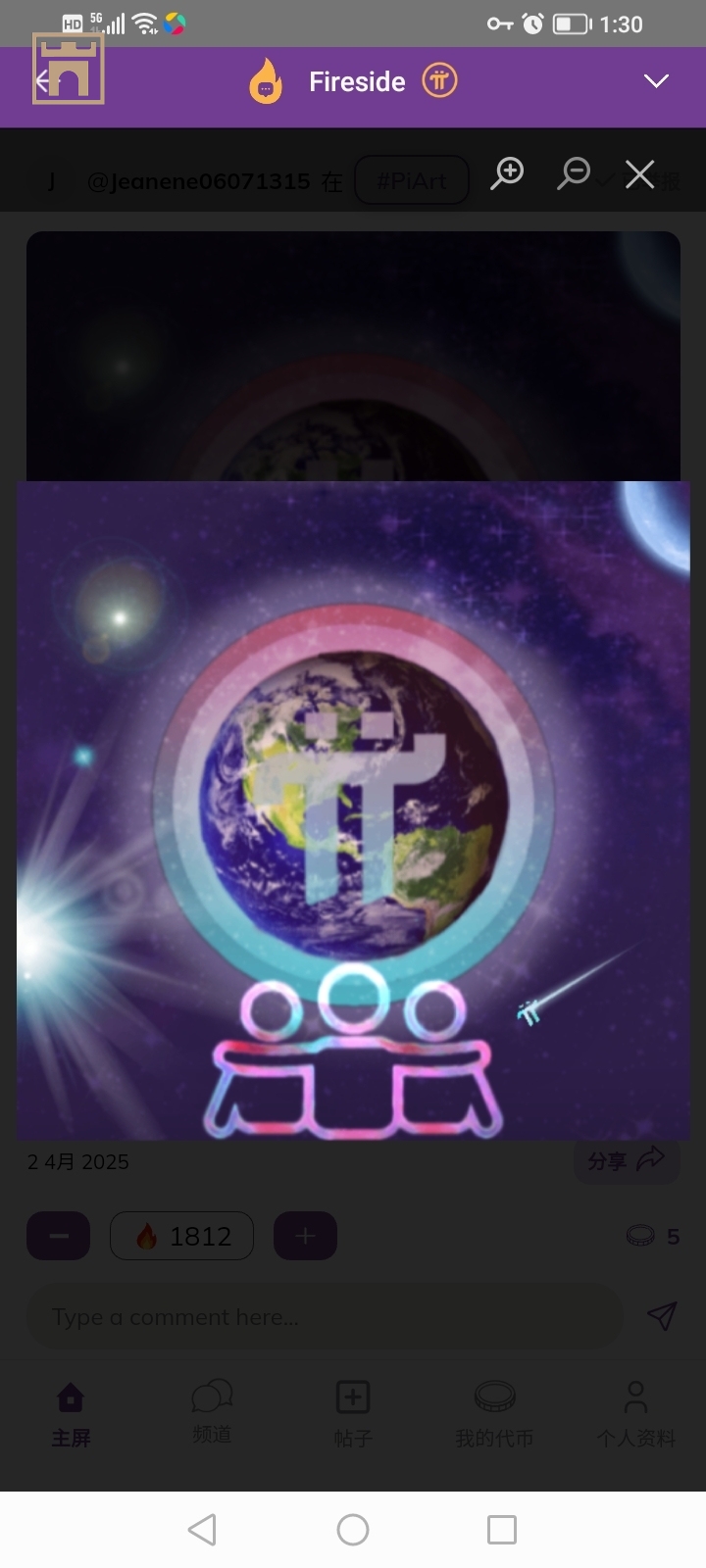This screenshot has width=706, height=1568.
Task: Focus the comment input field
Action: [x=324, y=1317]
